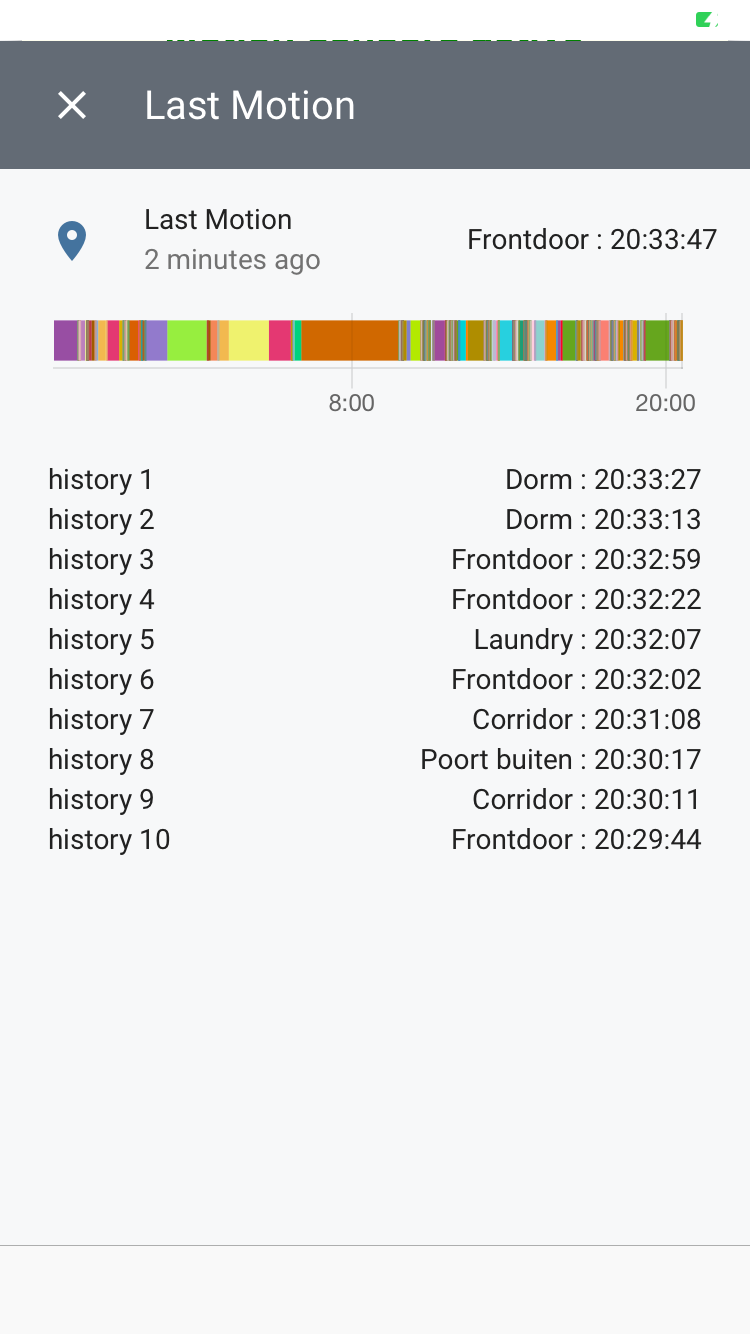This screenshot has width=750, height=1334.
Task: Click history 10 Frontdoor : 20:29:44
Action: [575, 839]
